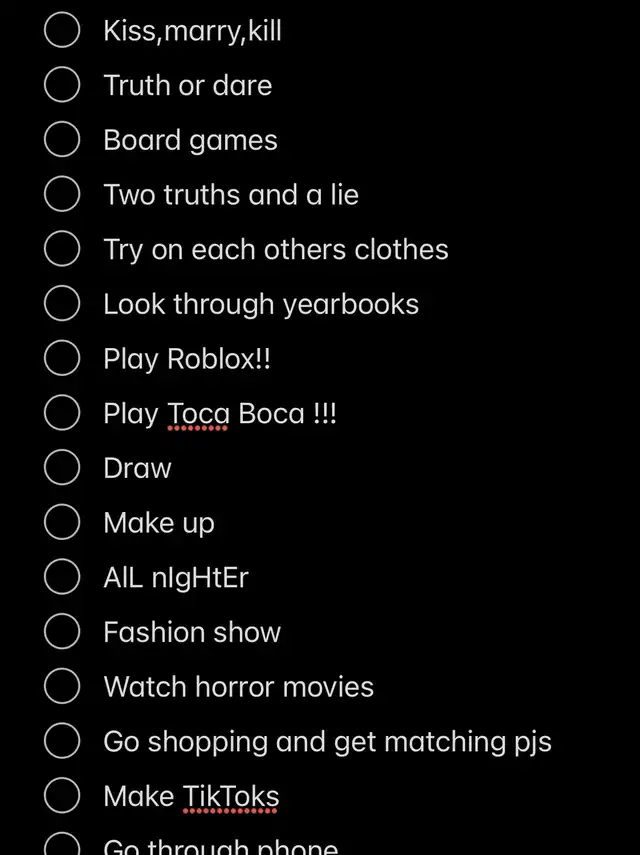Check off the Kiss,marry,kill item
This screenshot has height=855, width=640.
62,31
